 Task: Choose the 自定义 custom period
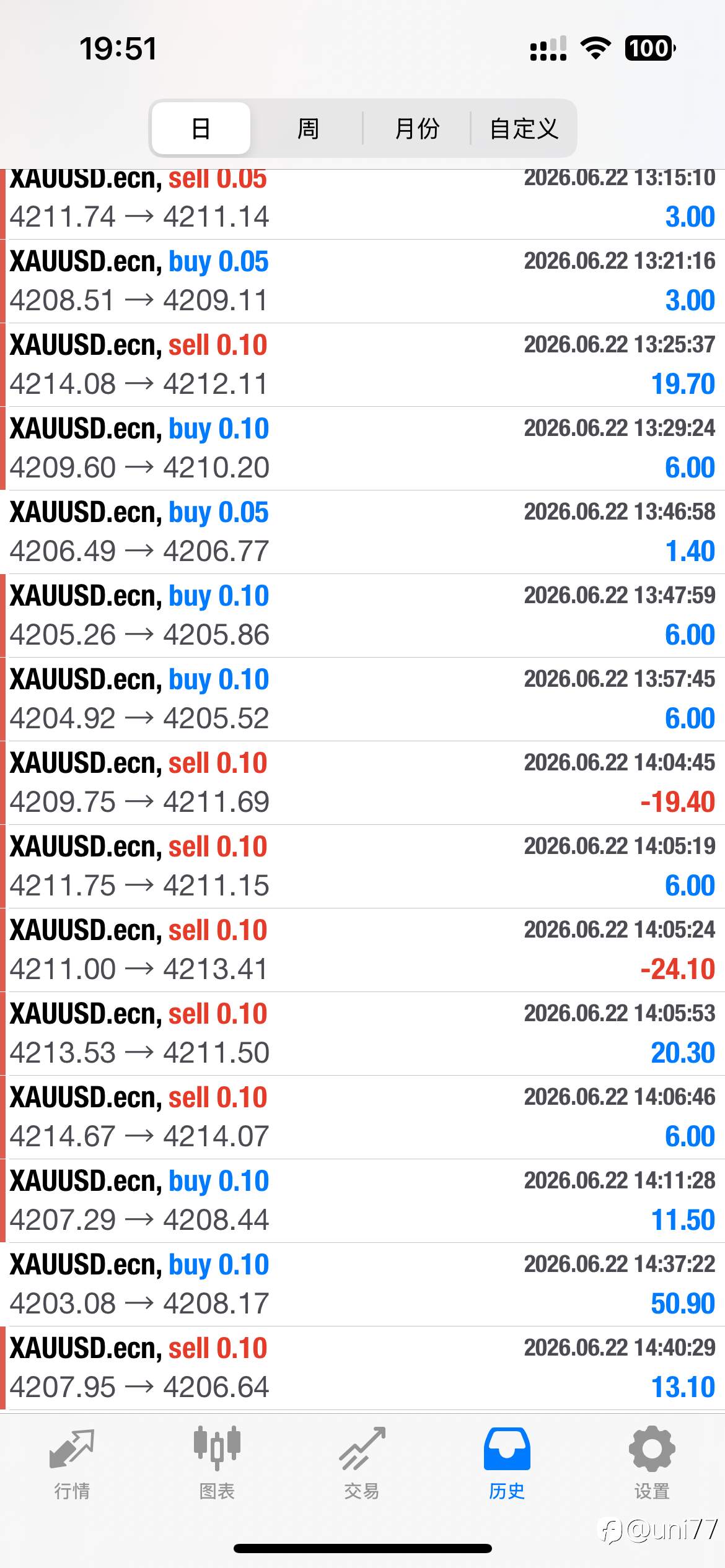pos(524,128)
